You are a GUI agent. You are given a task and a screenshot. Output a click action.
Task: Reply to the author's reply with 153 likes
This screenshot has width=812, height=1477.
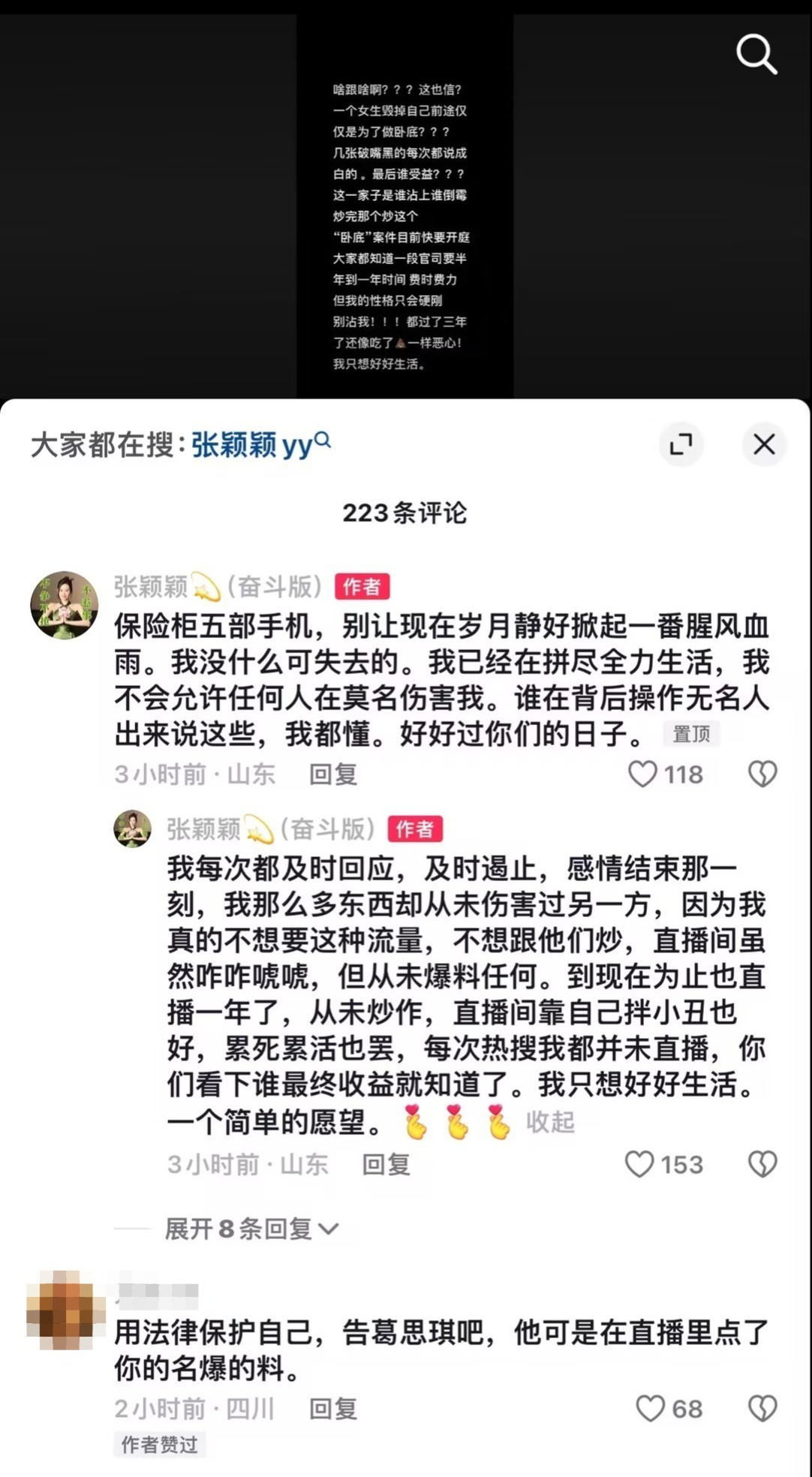(x=386, y=1164)
